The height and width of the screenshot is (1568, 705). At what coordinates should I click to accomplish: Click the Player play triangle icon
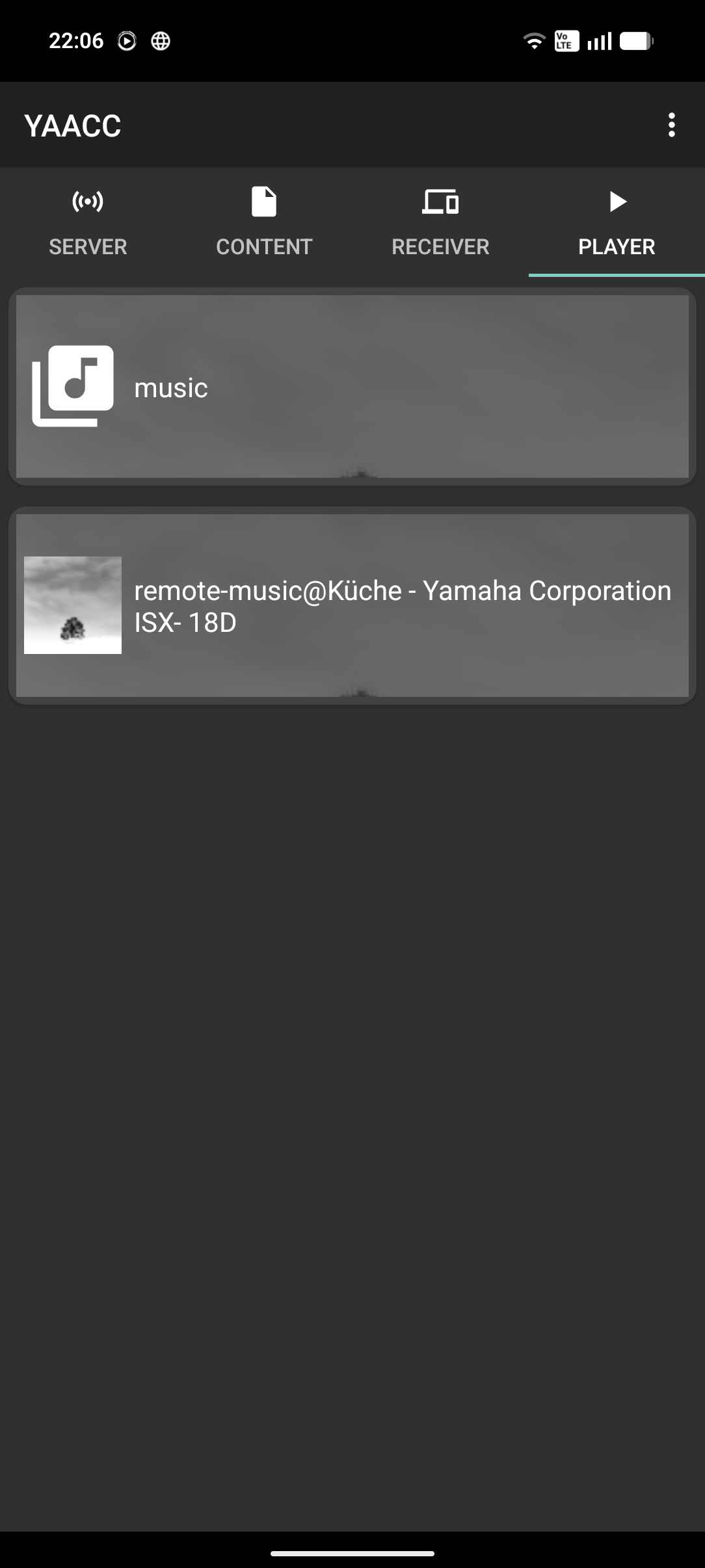click(617, 202)
